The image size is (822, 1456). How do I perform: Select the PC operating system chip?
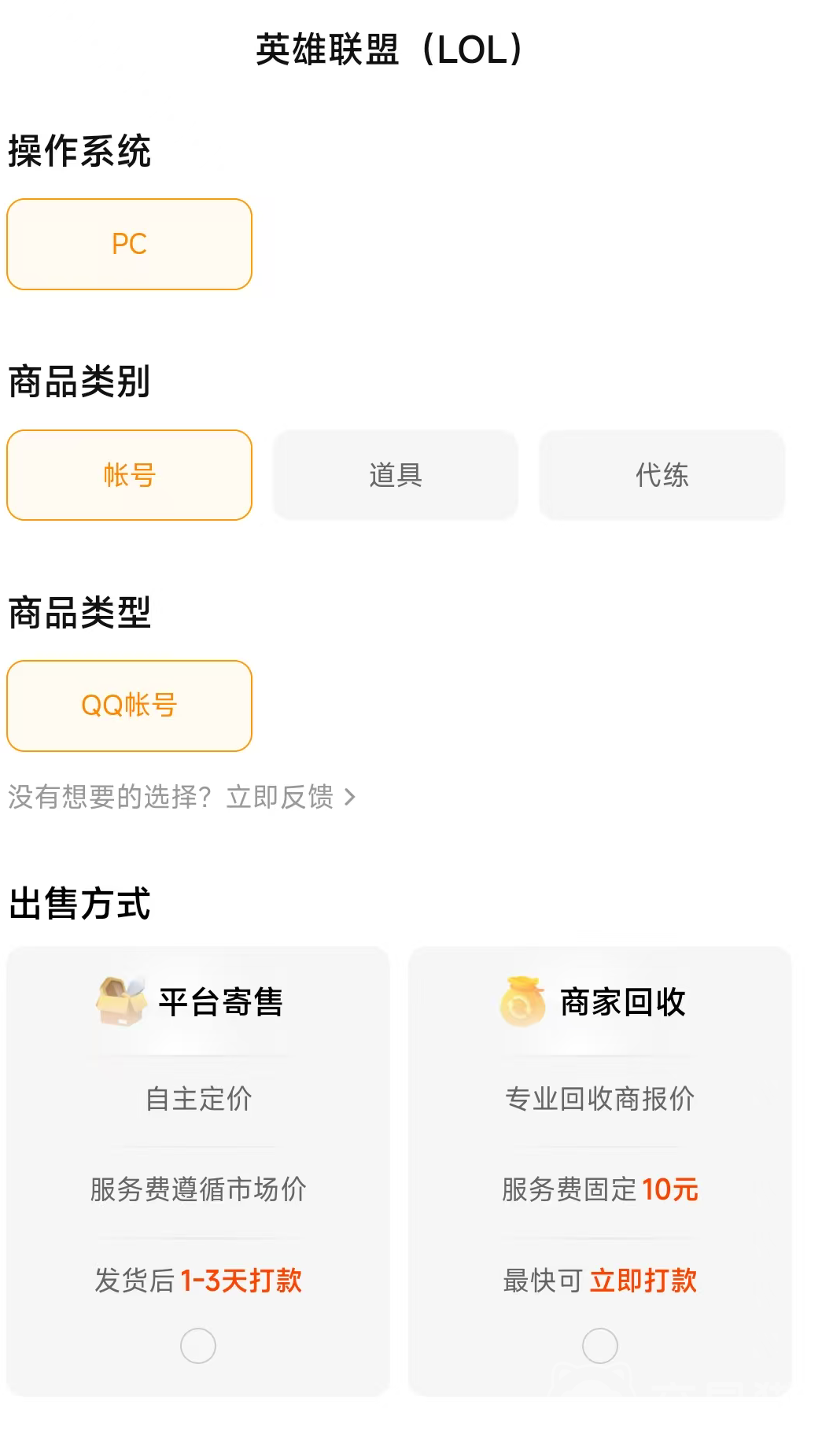(x=129, y=244)
